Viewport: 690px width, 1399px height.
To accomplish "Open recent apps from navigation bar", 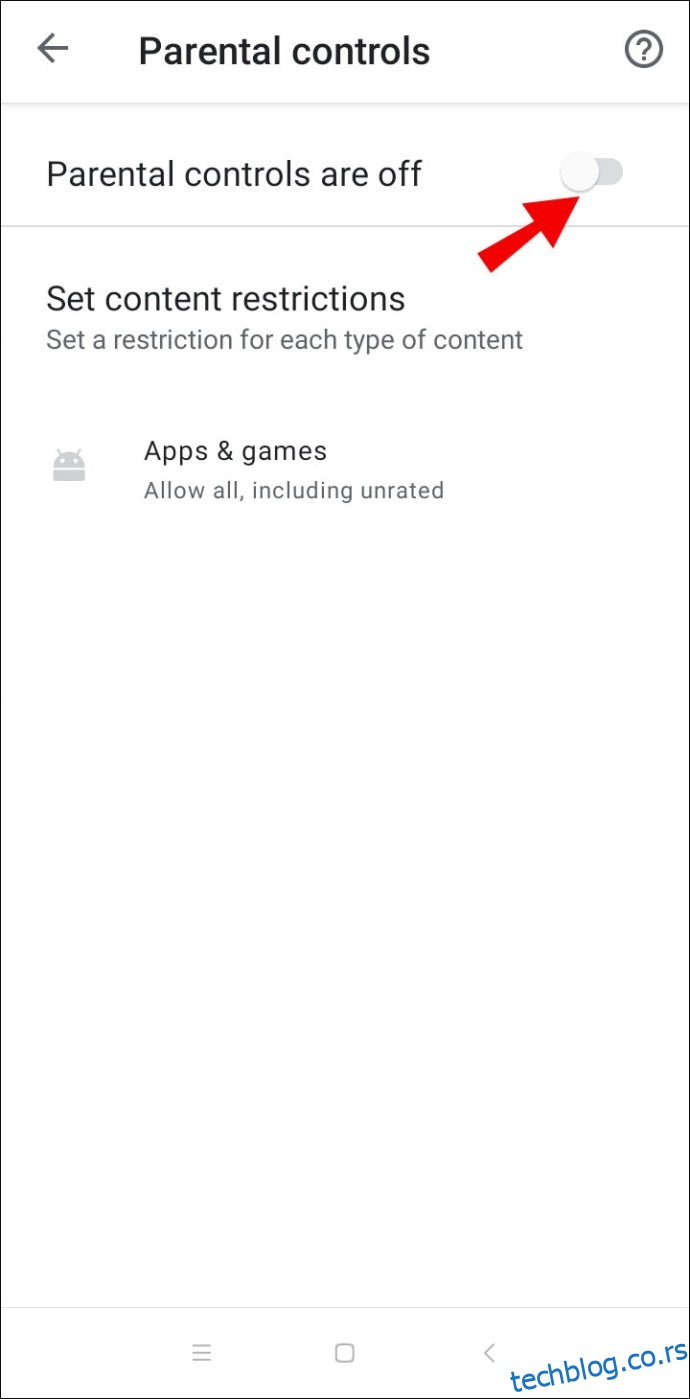I will [201, 1353].
